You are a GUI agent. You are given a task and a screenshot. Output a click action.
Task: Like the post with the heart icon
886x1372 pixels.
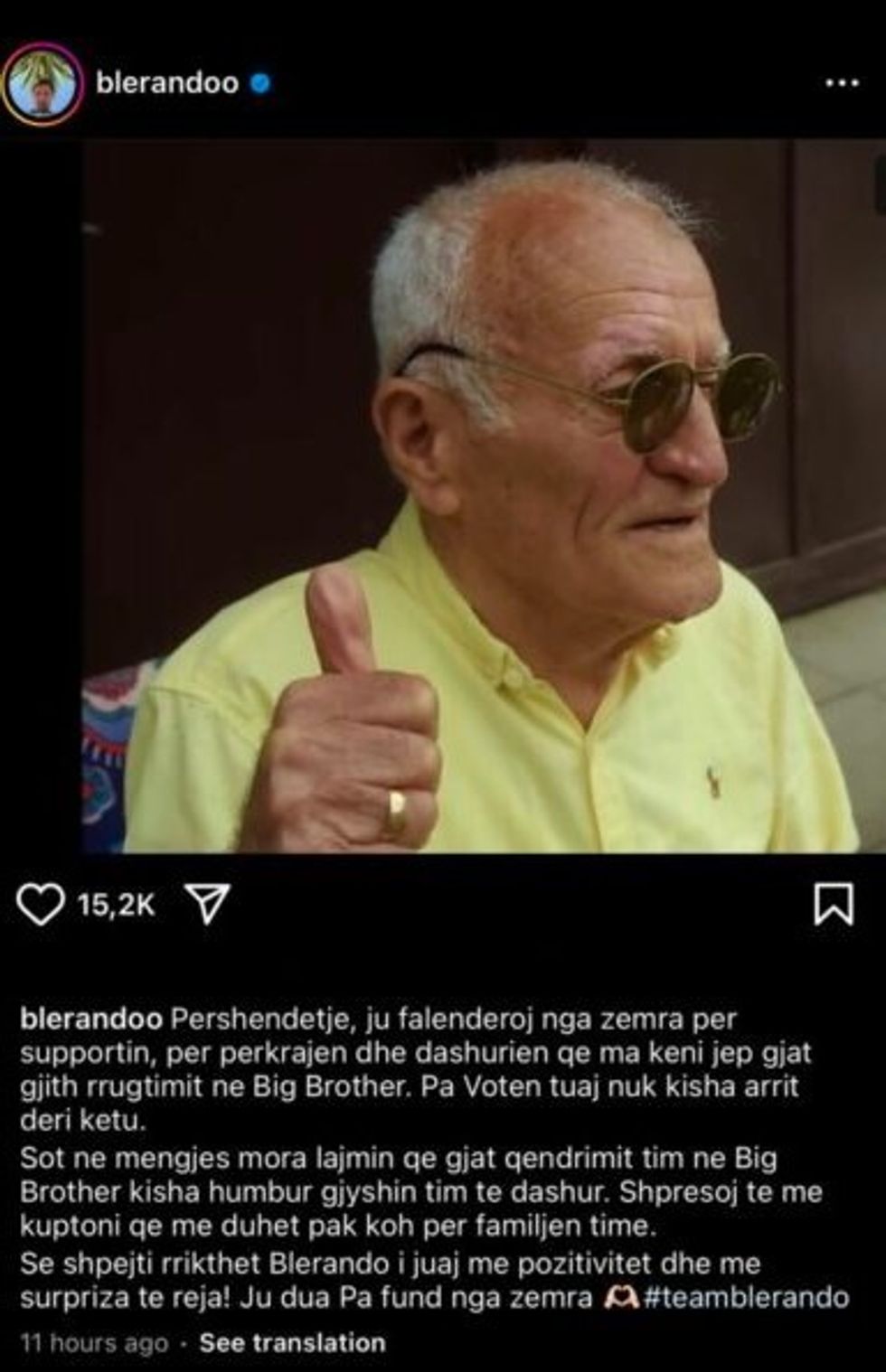(41, 905)
